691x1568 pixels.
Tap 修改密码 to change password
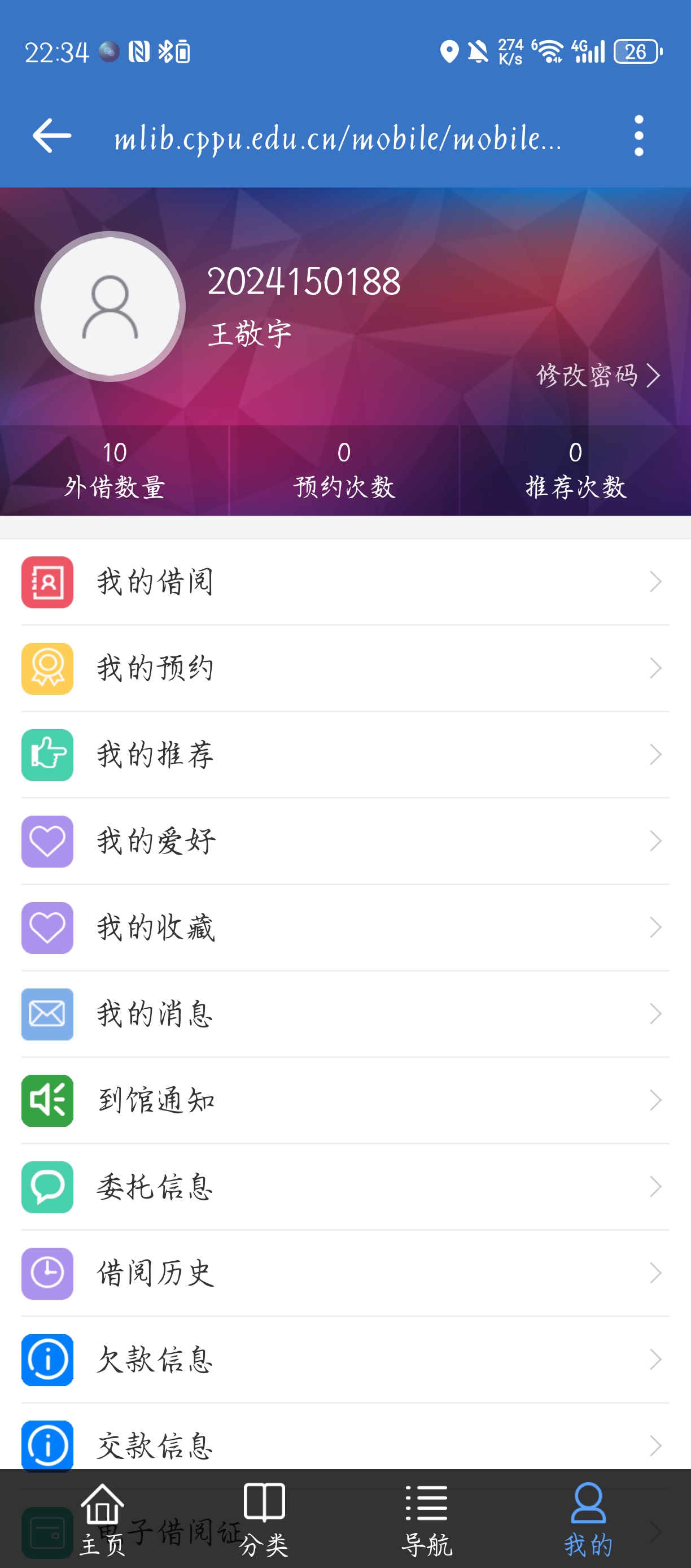(x=598, y=375)
